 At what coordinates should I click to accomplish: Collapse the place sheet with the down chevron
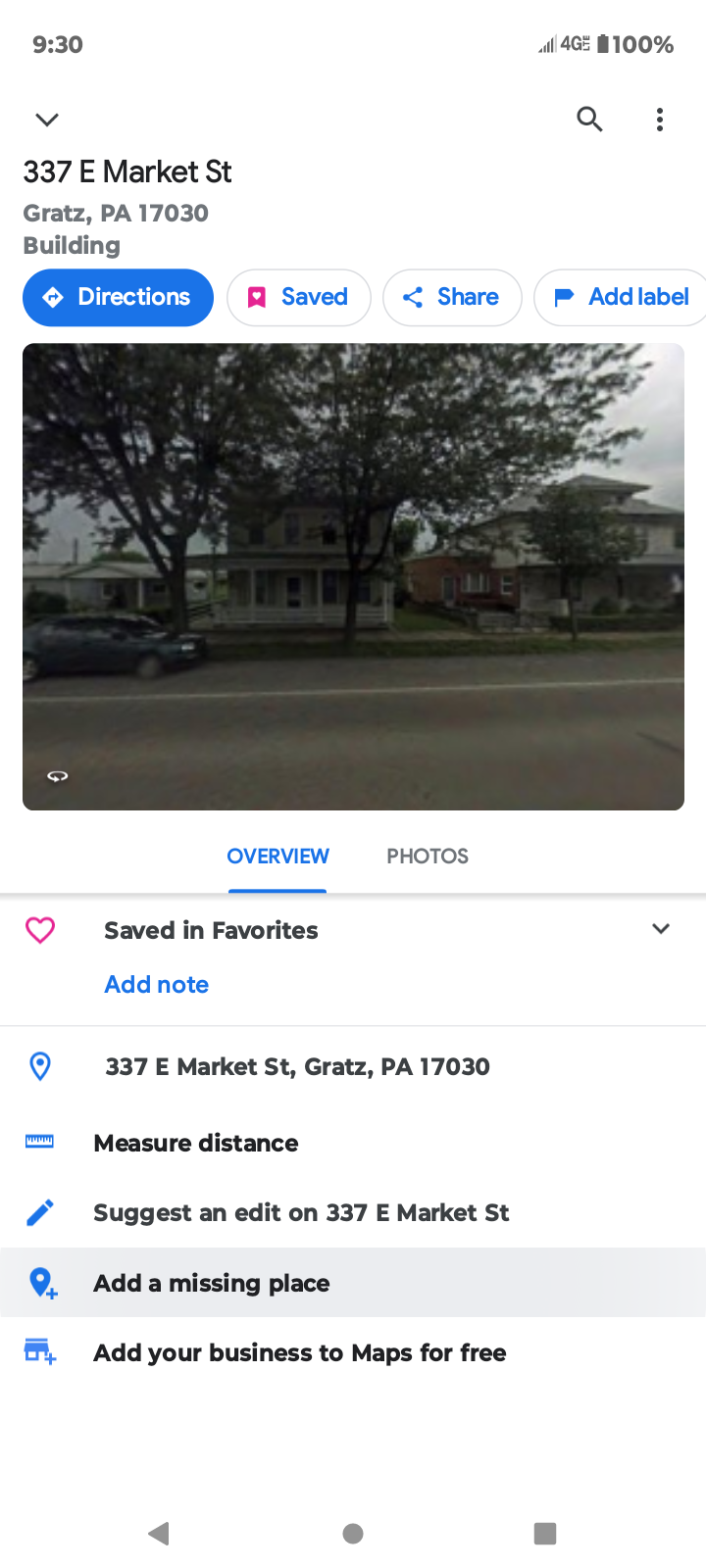pos(47,120)
